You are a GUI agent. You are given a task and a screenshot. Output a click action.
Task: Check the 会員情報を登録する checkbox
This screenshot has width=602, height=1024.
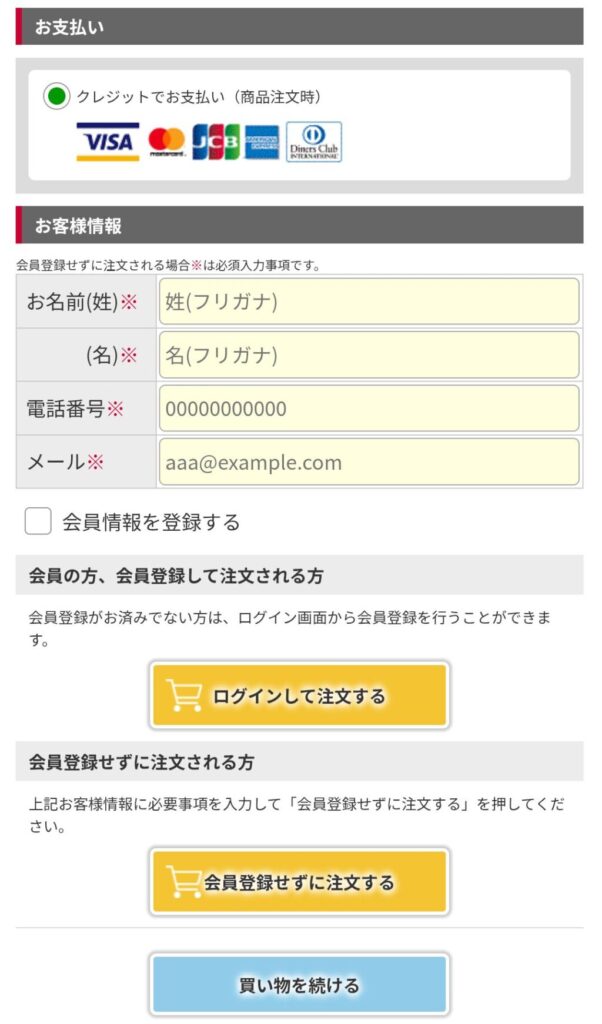pos(38,521)
